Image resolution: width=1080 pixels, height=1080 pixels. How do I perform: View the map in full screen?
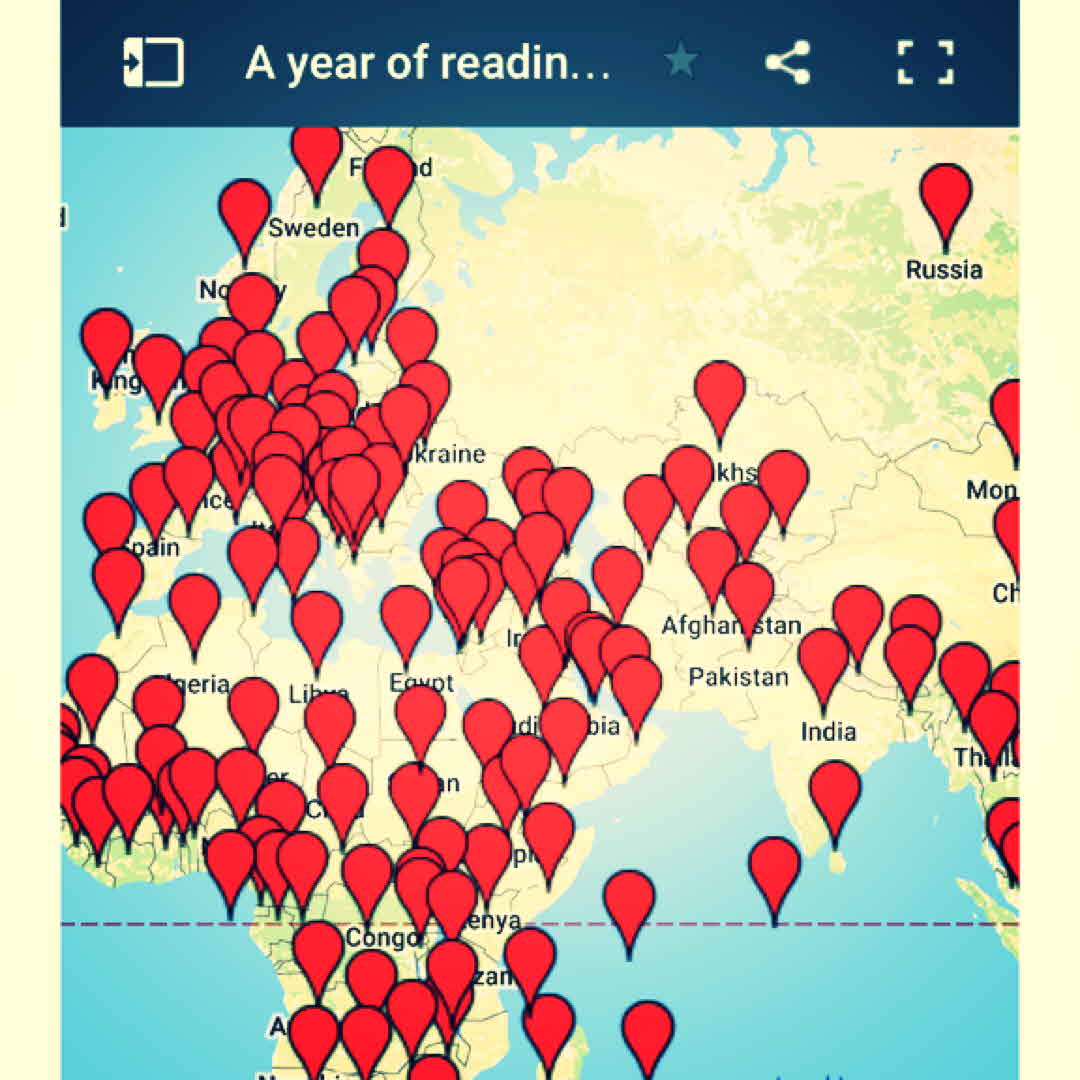924,62
